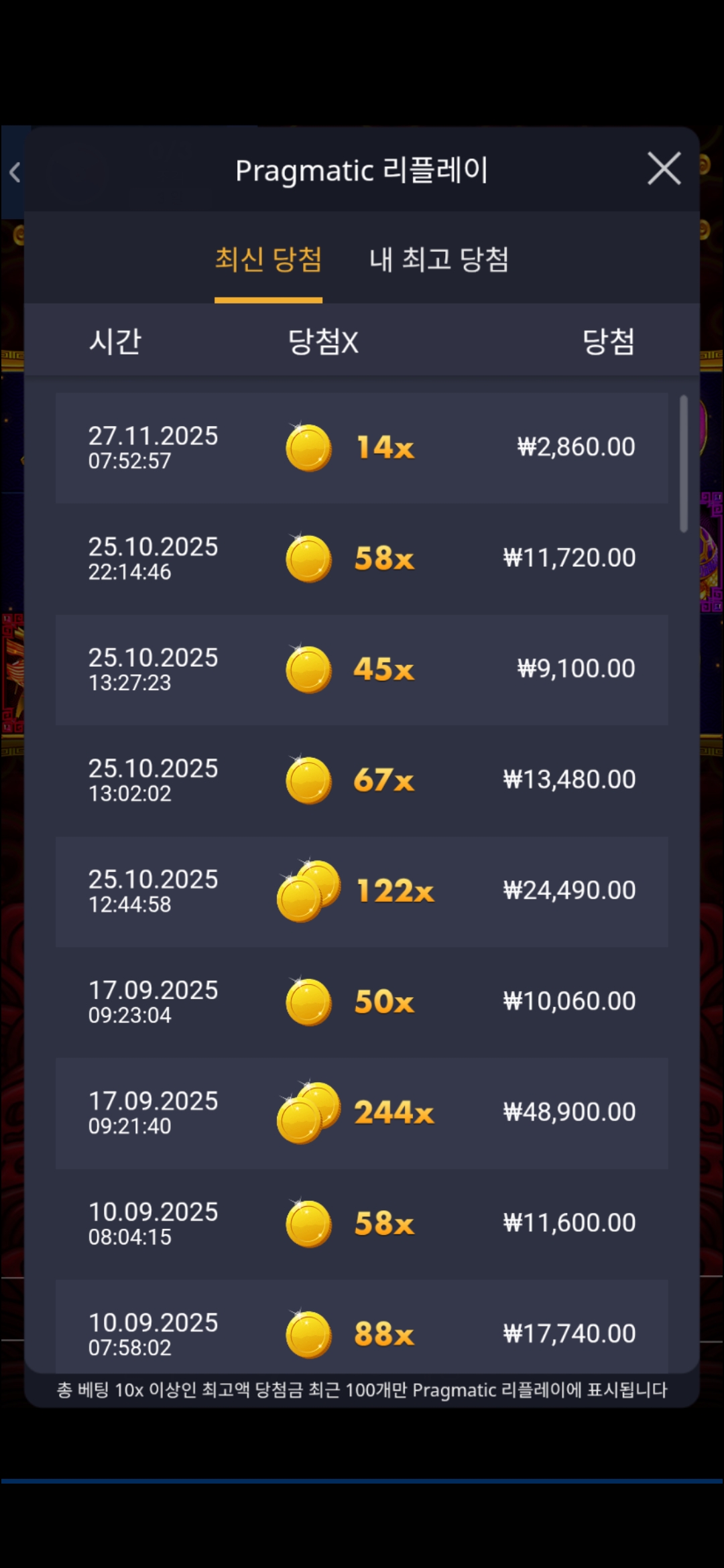Open the 58x win replay at 22:14:46
This screenshot has width=724, height=1568.
click(362, 558)
